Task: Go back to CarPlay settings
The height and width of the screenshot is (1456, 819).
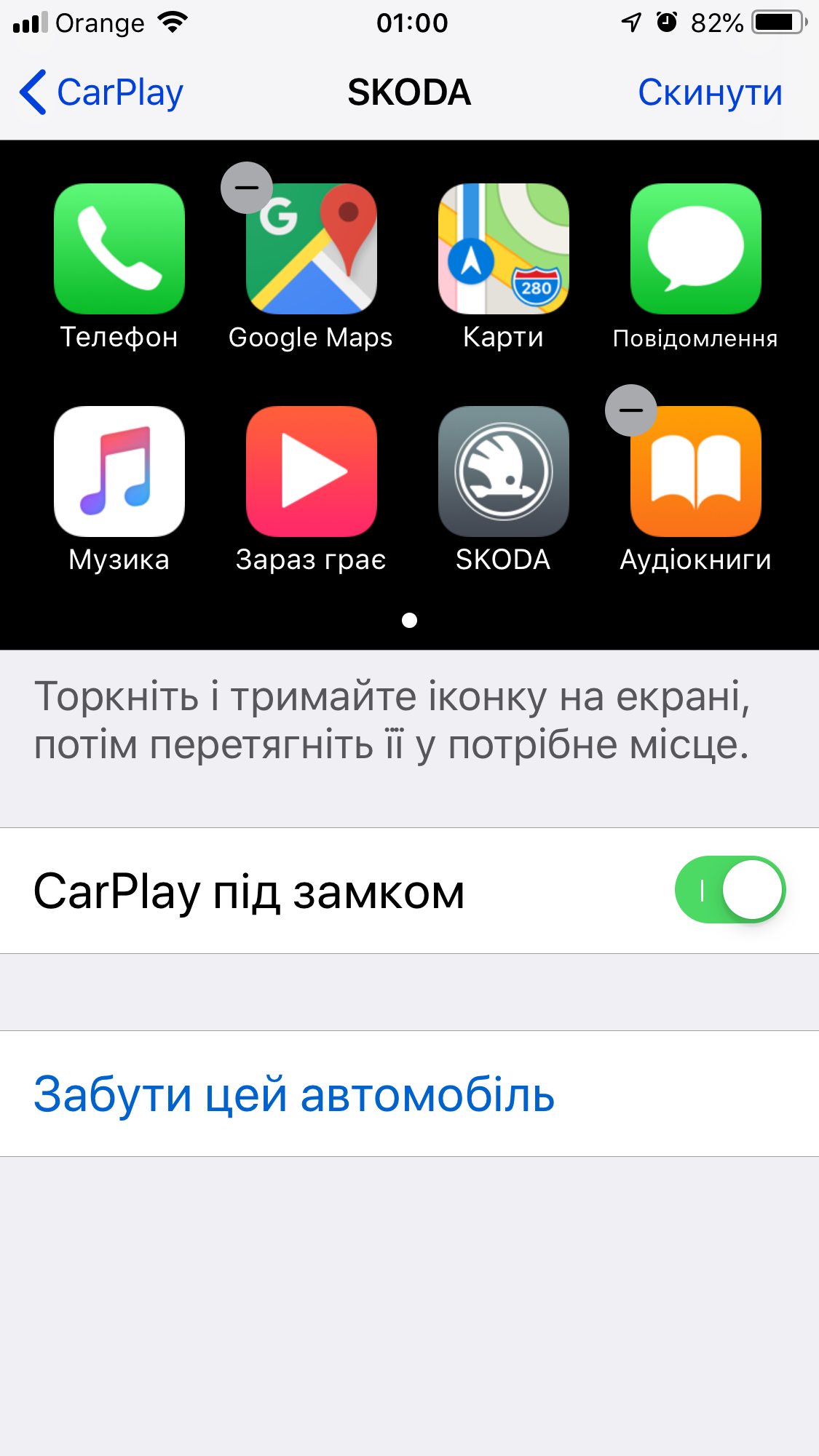Action: [x=101, y=92]
